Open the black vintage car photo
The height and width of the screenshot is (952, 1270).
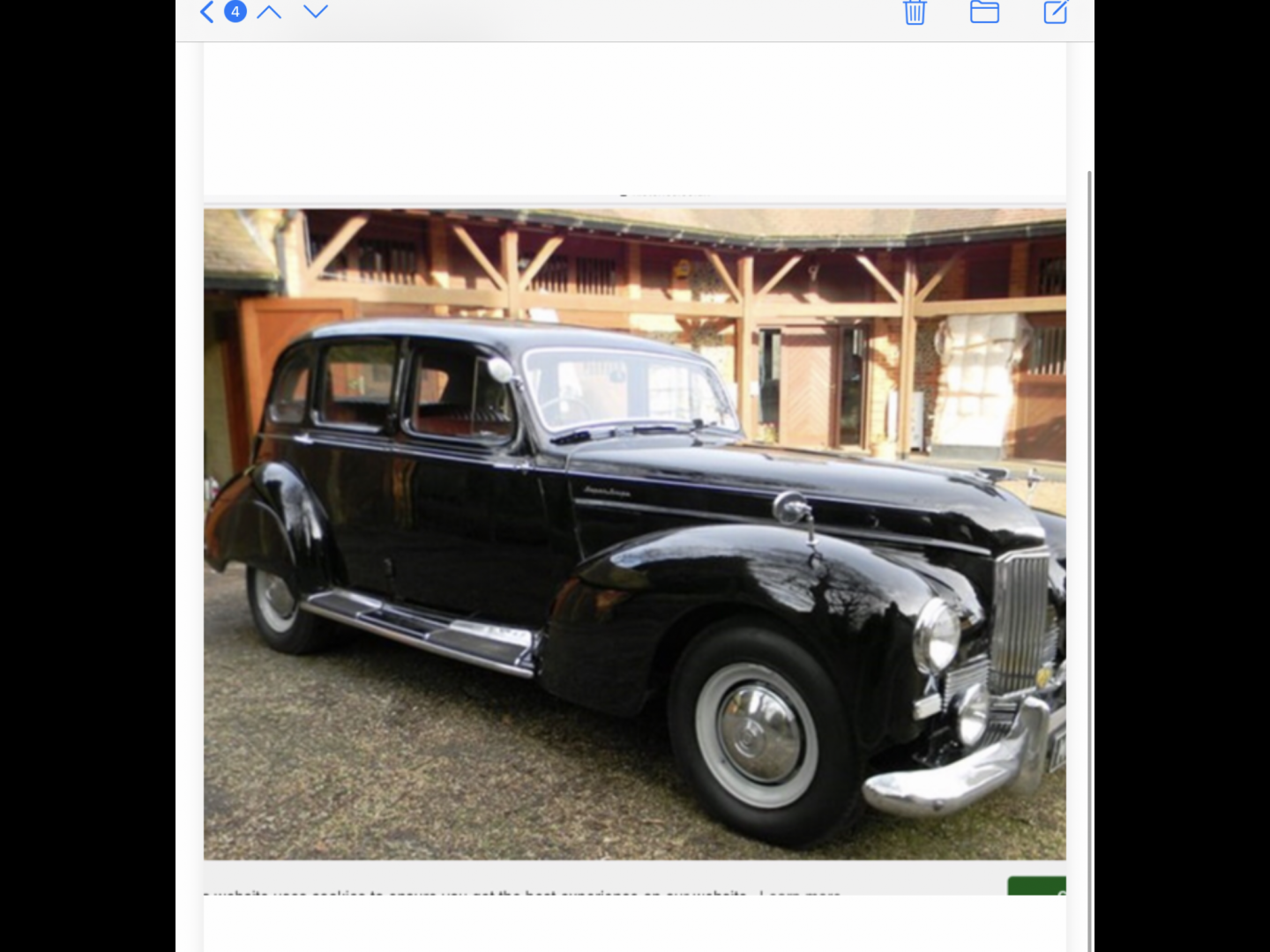(634, 533)
